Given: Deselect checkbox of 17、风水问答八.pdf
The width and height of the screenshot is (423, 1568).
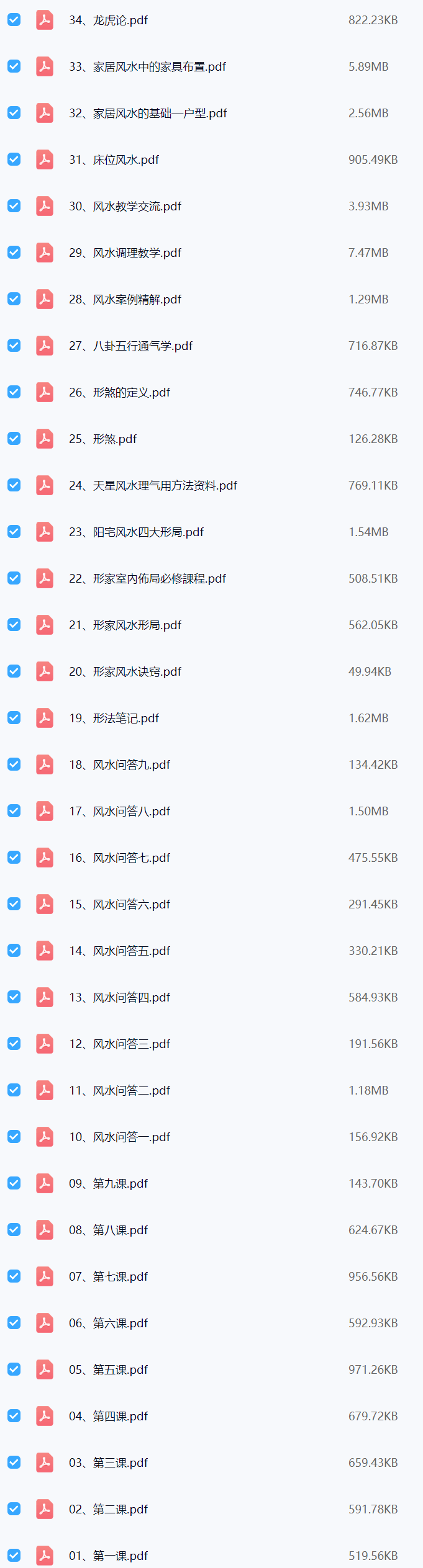Looking at the screenshot, I should click(x=14, y=811).
